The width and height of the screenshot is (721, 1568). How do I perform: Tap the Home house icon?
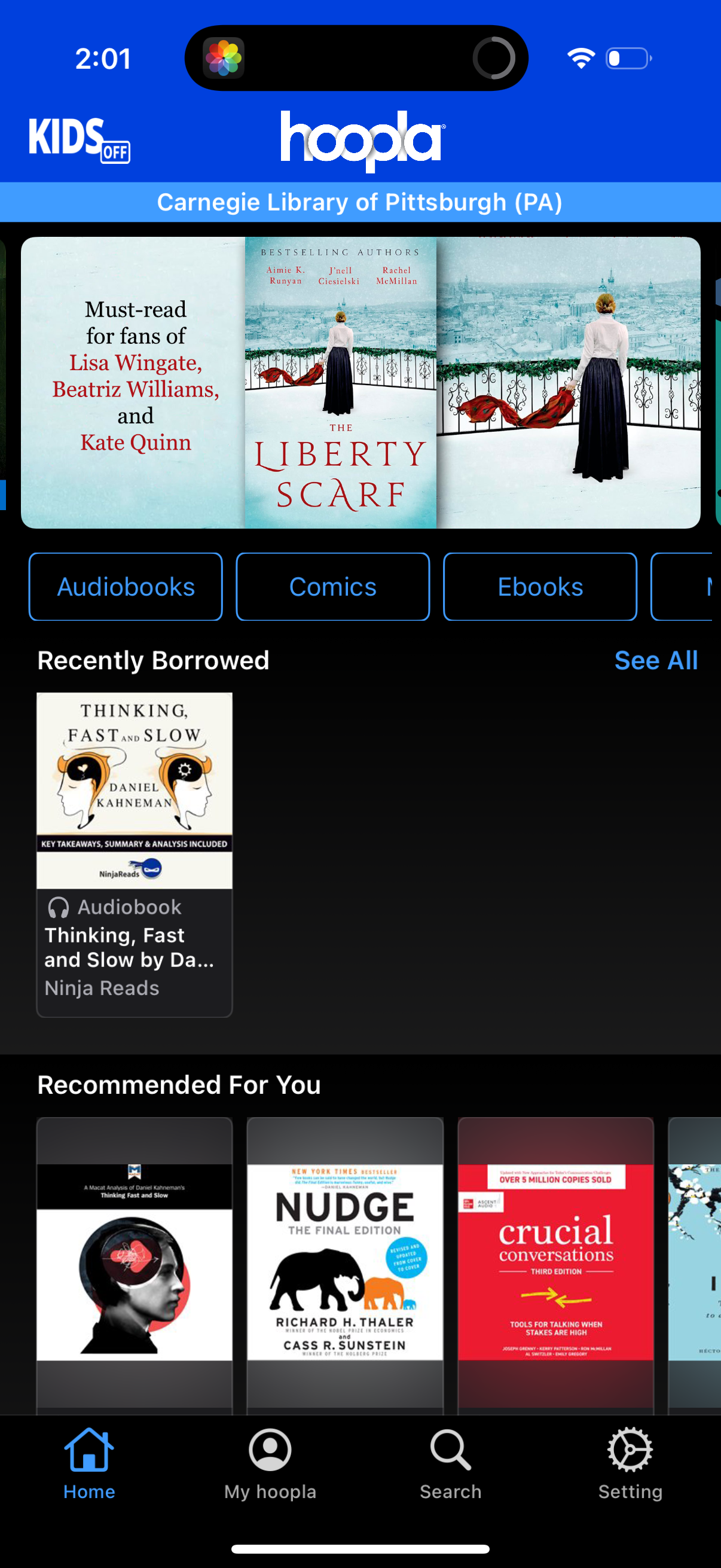pyautogui.click(x=89, y=1451)
